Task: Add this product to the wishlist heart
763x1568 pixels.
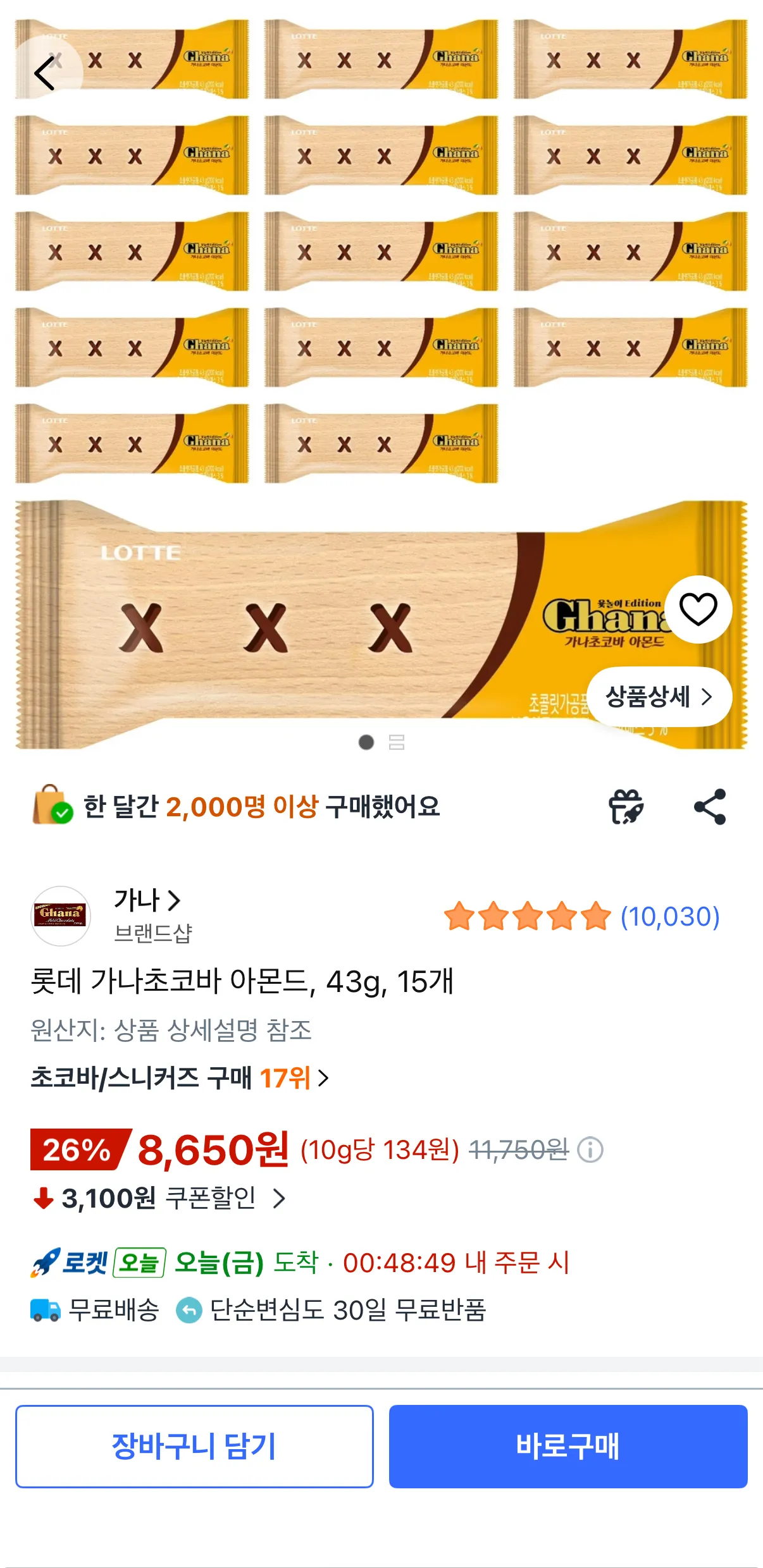Action: [x=698, y=609]
